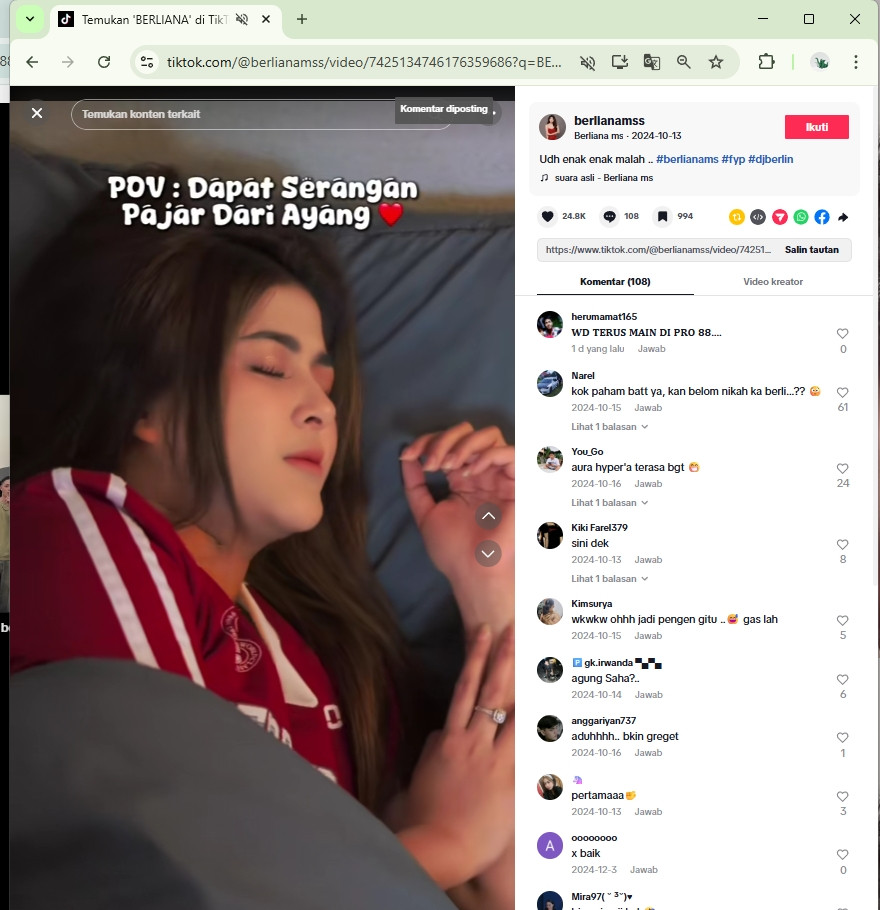Viewport: 880px width, 910px height.
Task: Open more share options arrow
Action: (x=843, y=217)
